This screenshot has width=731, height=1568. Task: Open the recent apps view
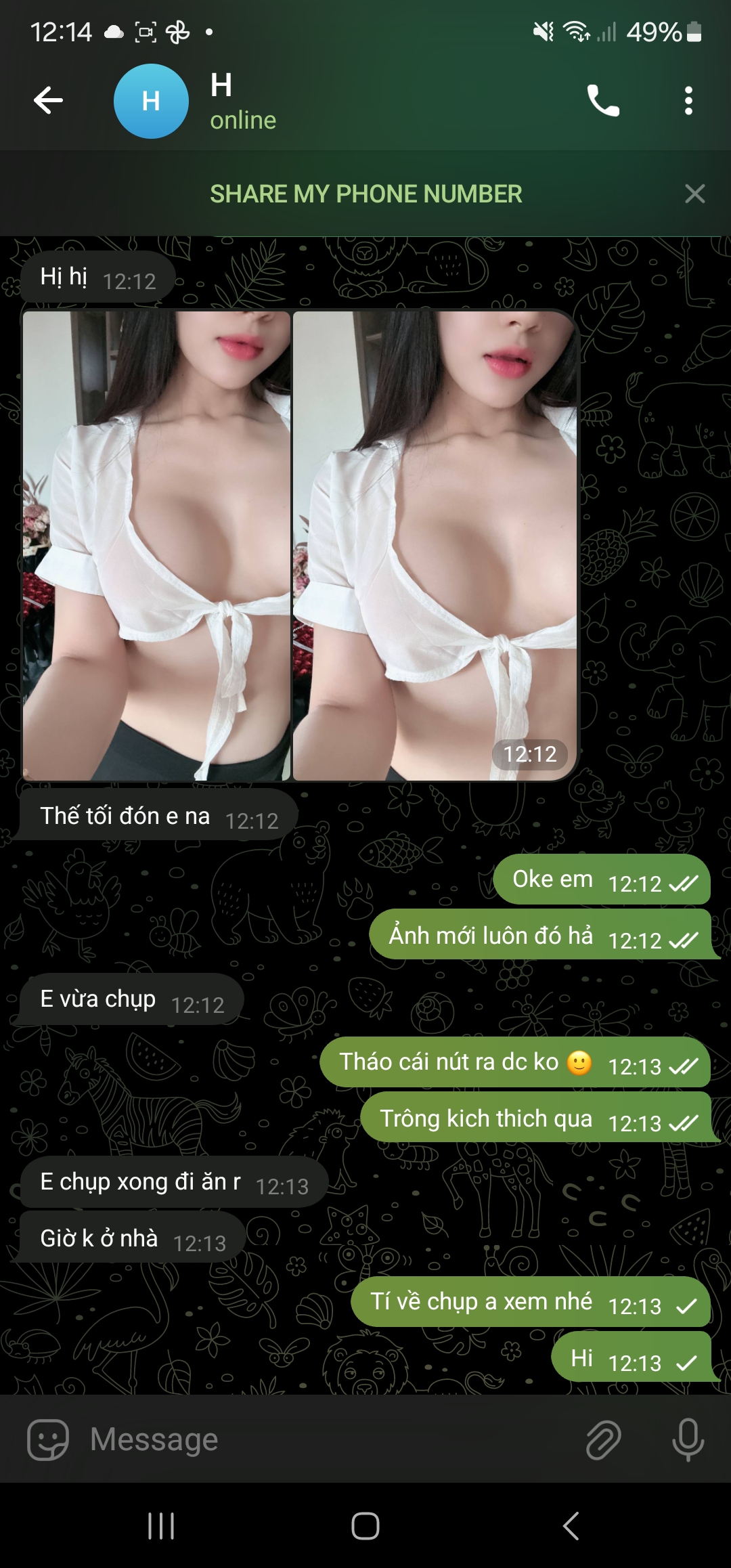(161, 1526)
